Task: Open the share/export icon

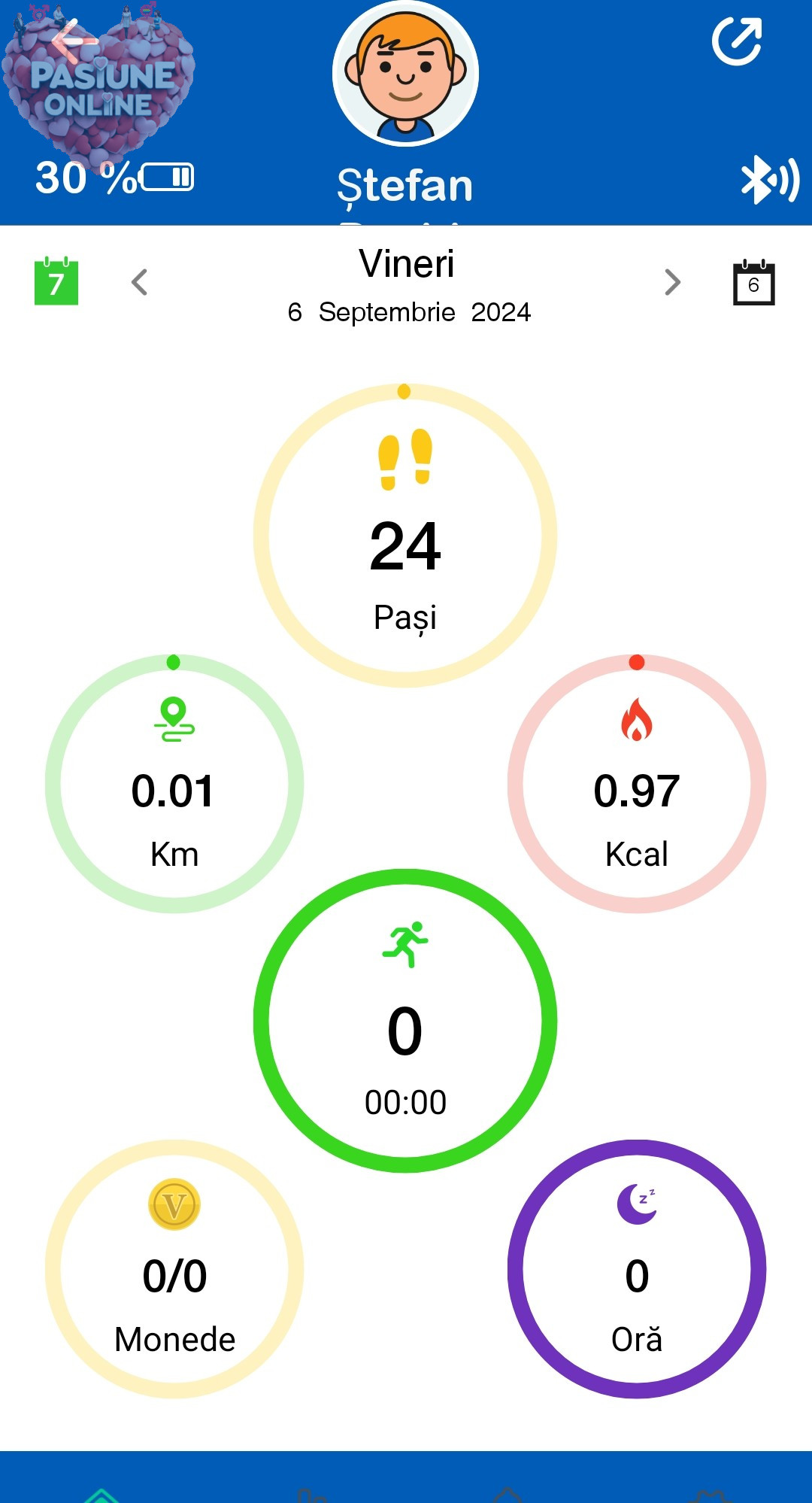Action: click(x=737, y=41)
